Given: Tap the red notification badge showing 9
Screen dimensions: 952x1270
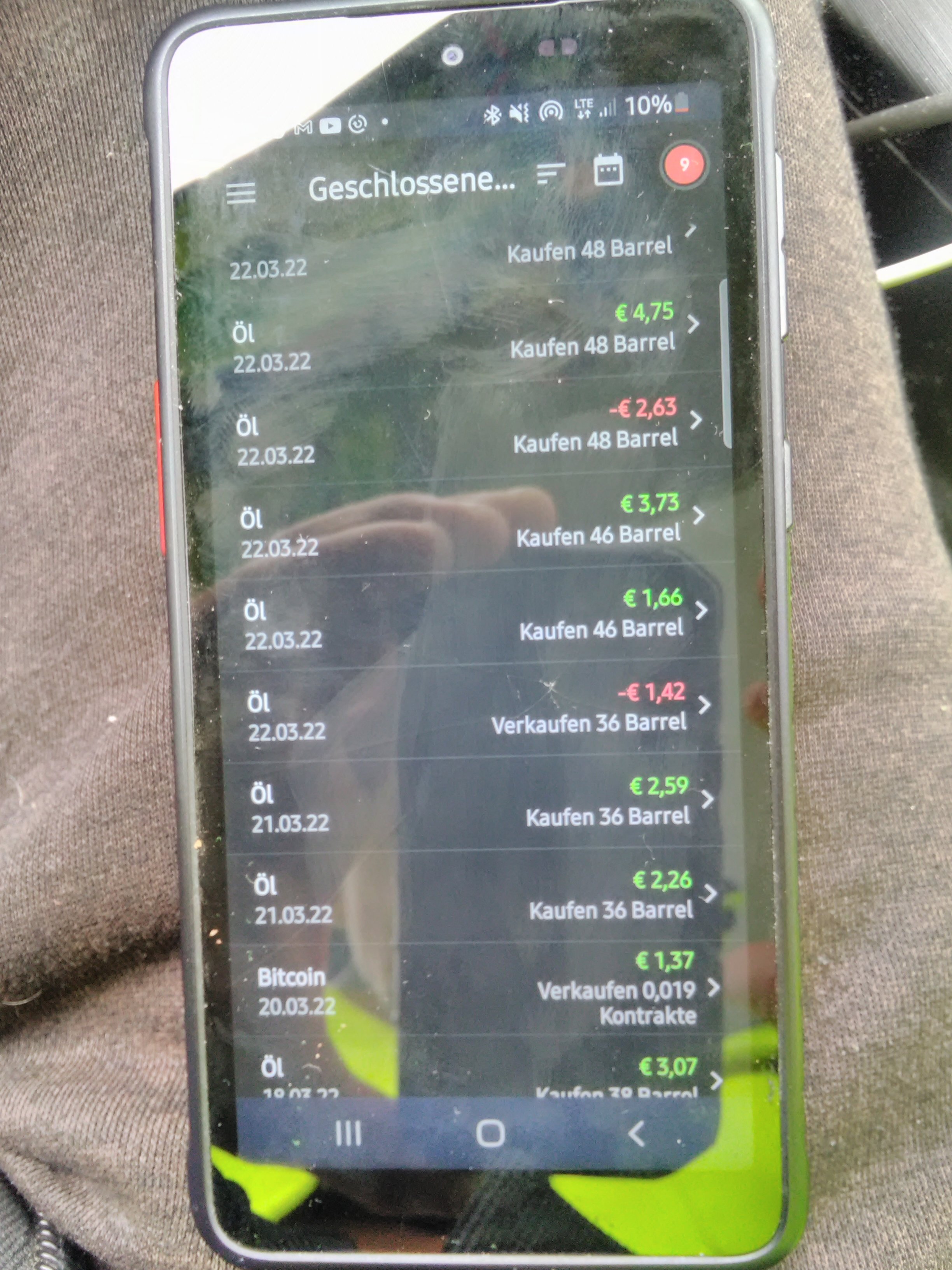Looking at the screenshot, I should coord(684,165).
